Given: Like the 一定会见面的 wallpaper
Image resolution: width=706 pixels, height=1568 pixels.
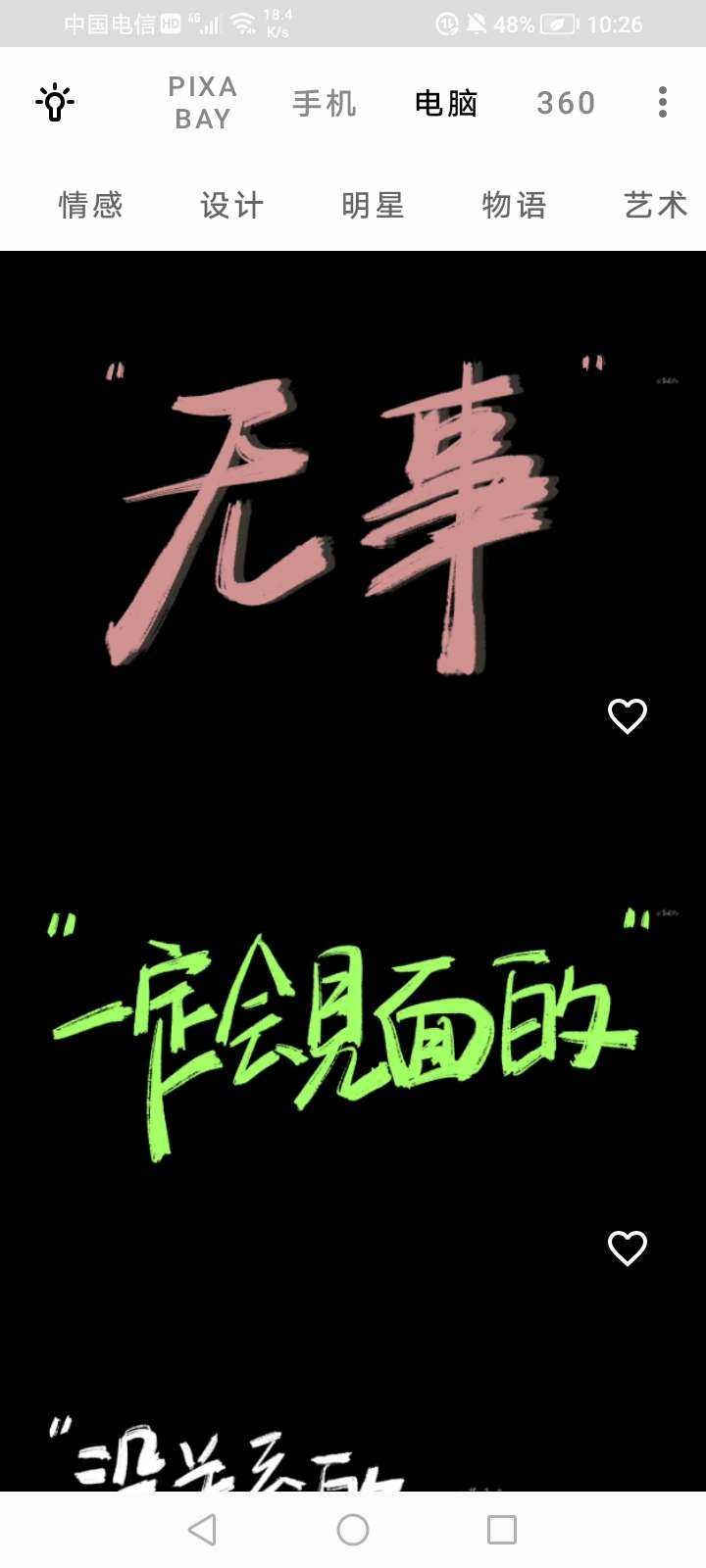Looking at the screenshot, I should click(628, 1249).
